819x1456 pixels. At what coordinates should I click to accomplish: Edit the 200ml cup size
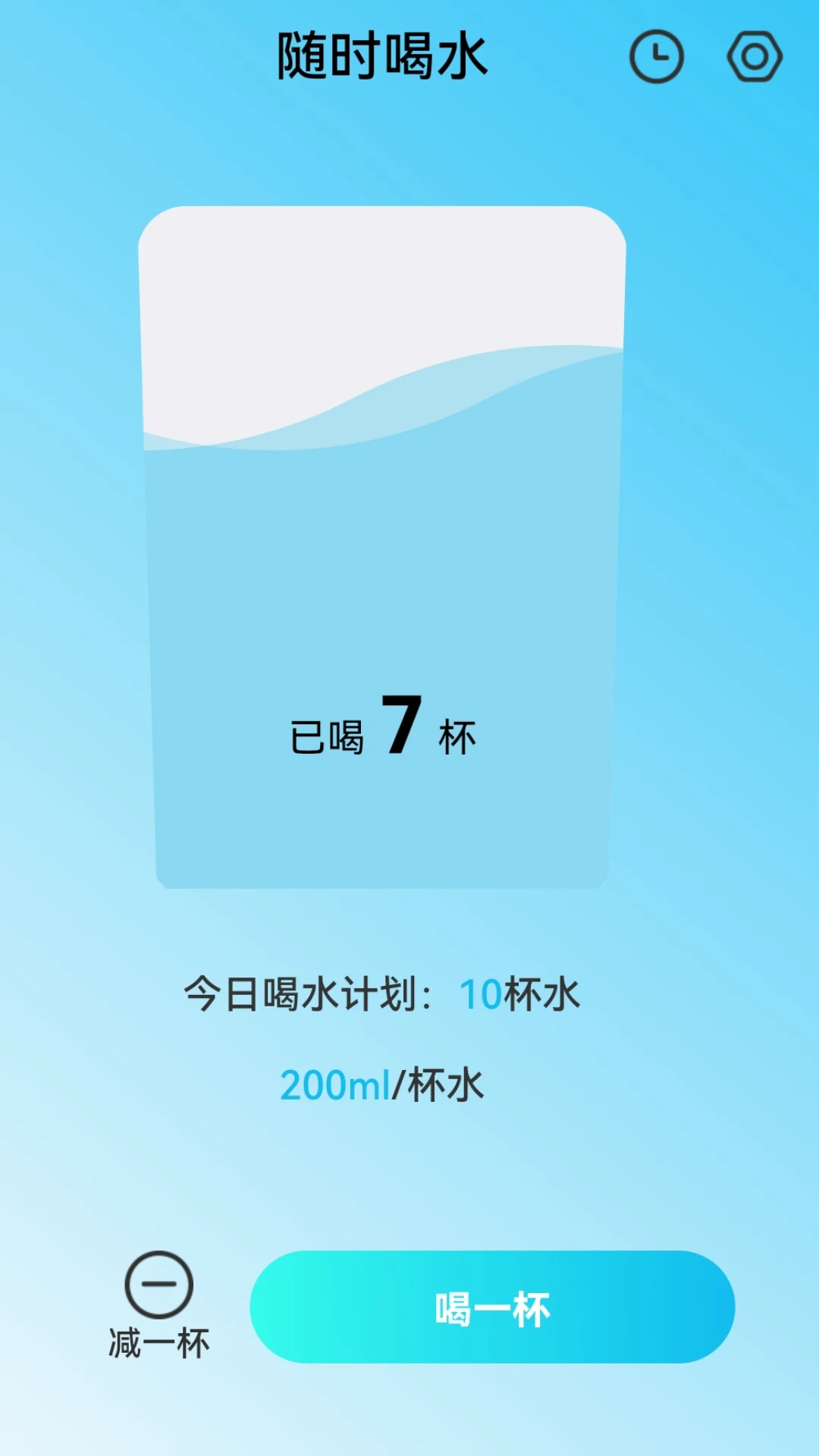click(334, 1085)
